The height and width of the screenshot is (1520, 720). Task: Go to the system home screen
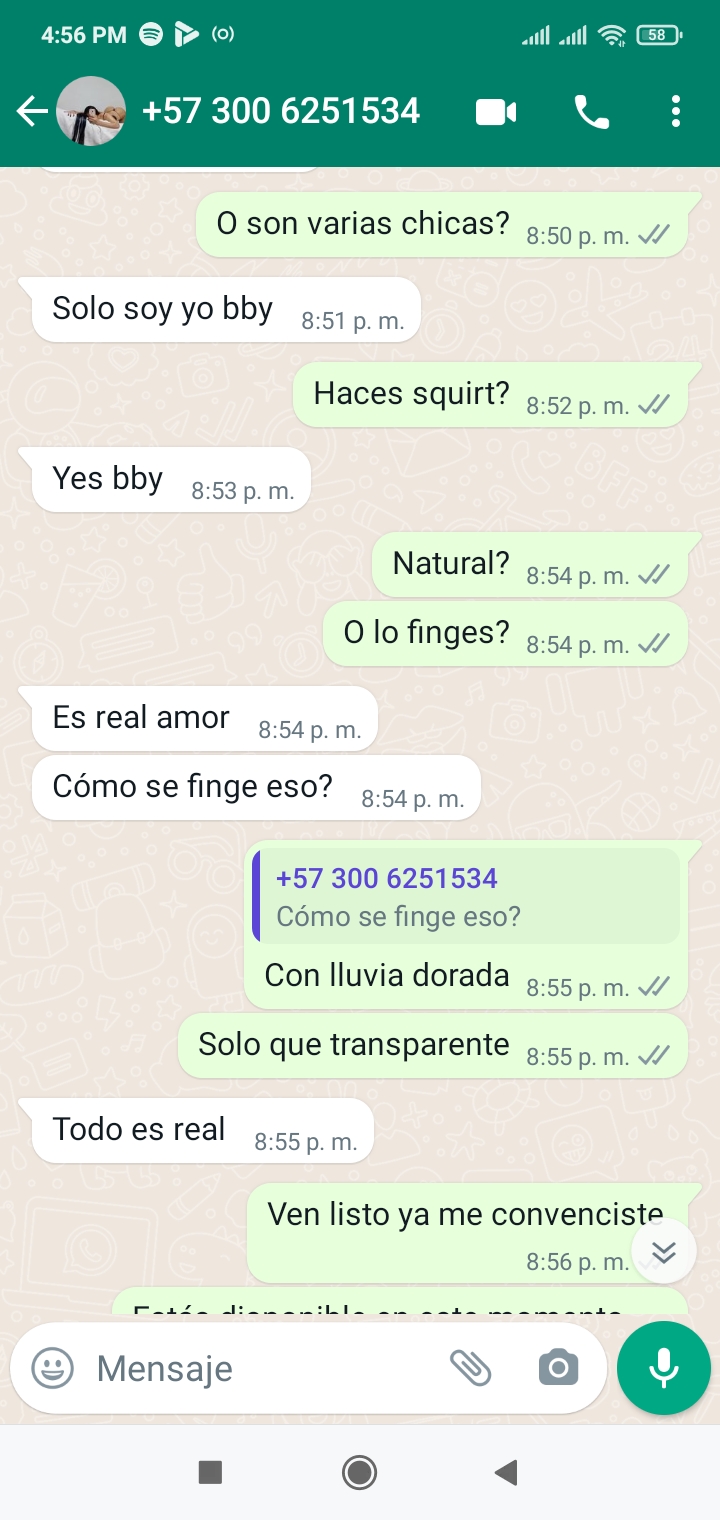coord(359,1472)
